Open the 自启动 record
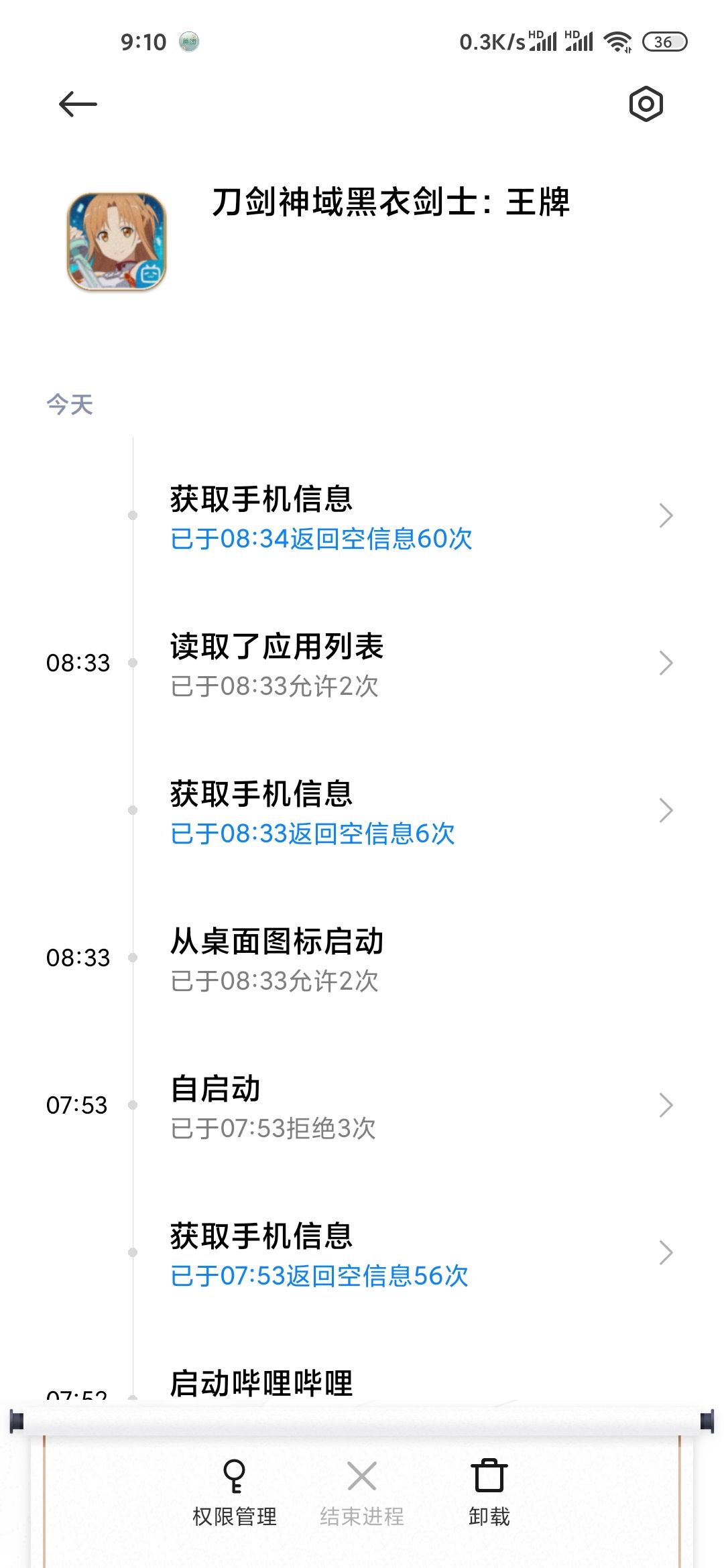This screenshot has height=1568, width=724. [362, 1105]
